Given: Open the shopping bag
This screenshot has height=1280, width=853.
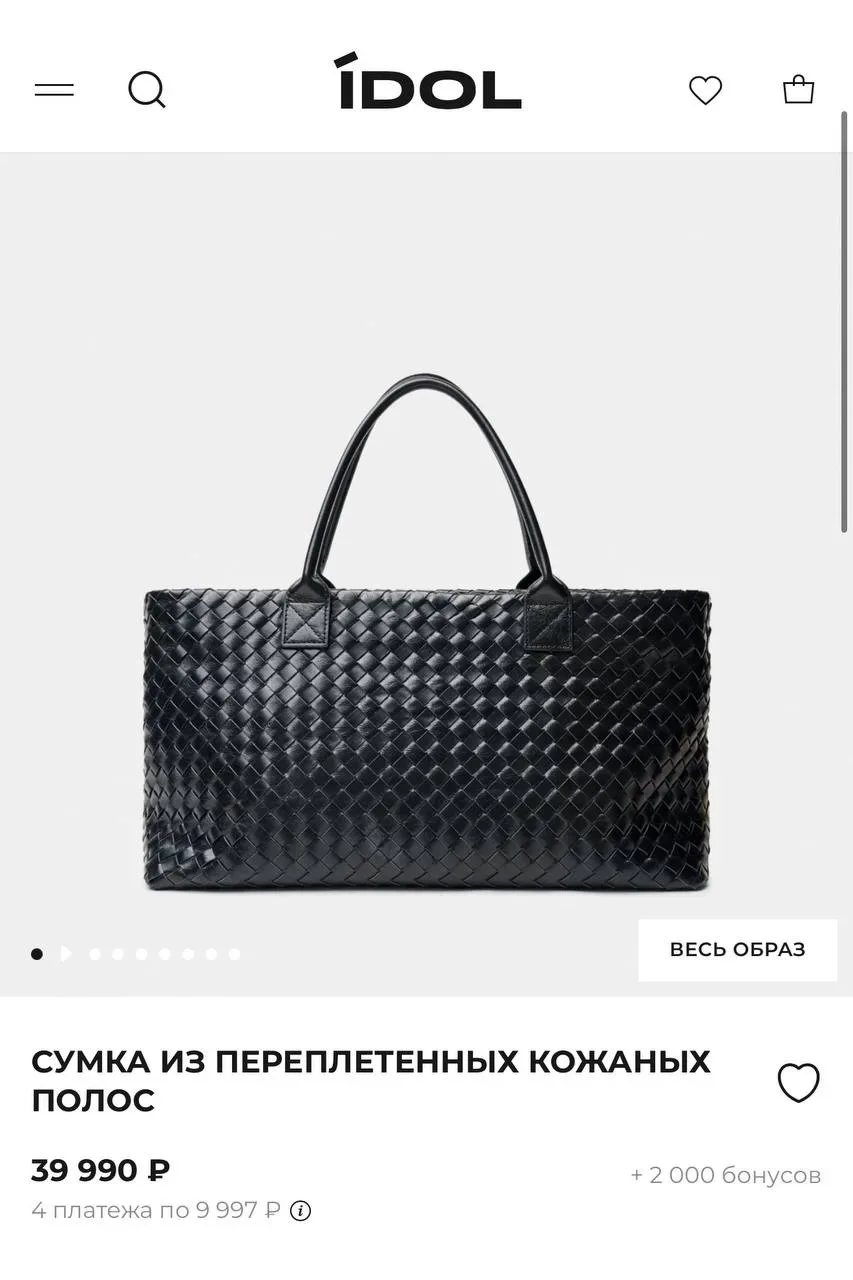Looking at the screenshot, I should [798, 90].
